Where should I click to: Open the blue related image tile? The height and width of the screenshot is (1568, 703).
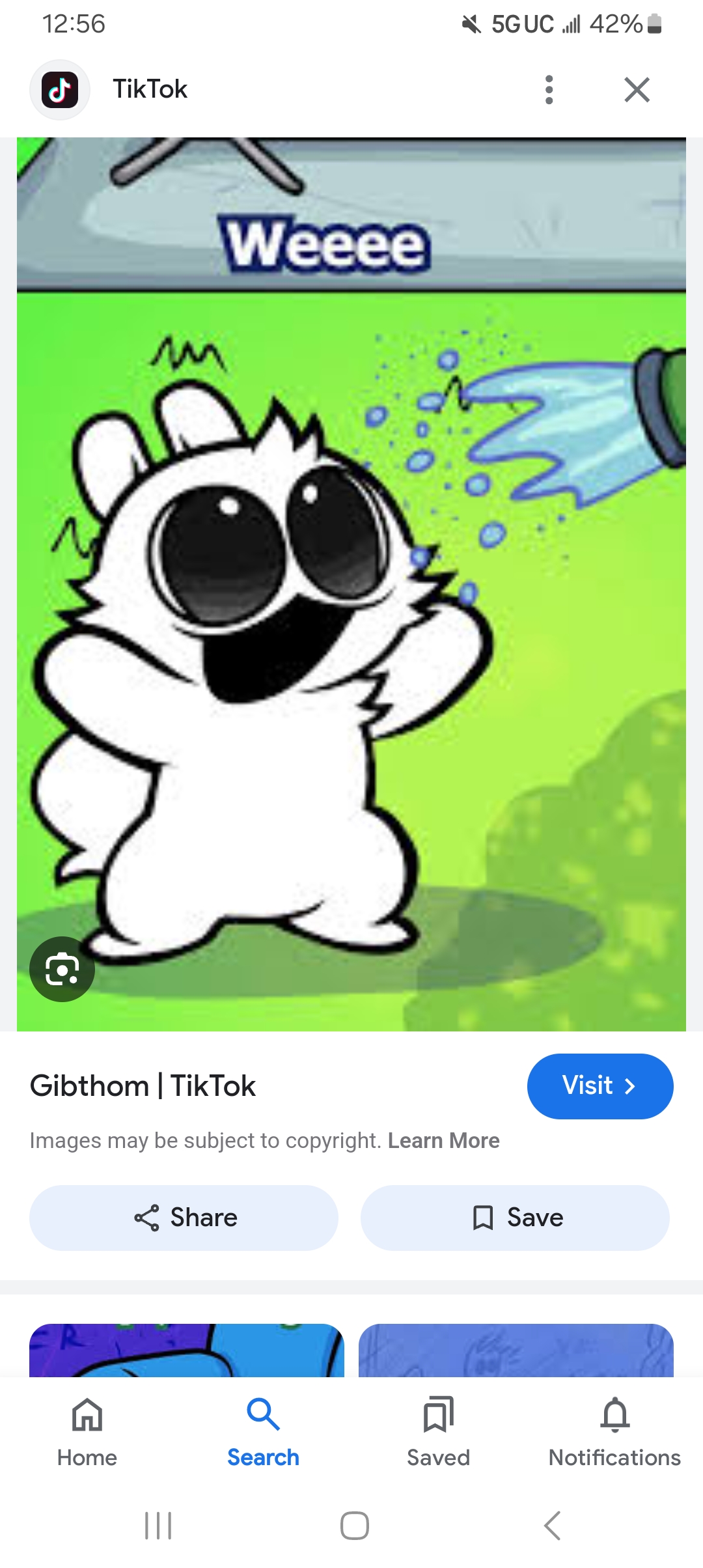point(187,1351)
